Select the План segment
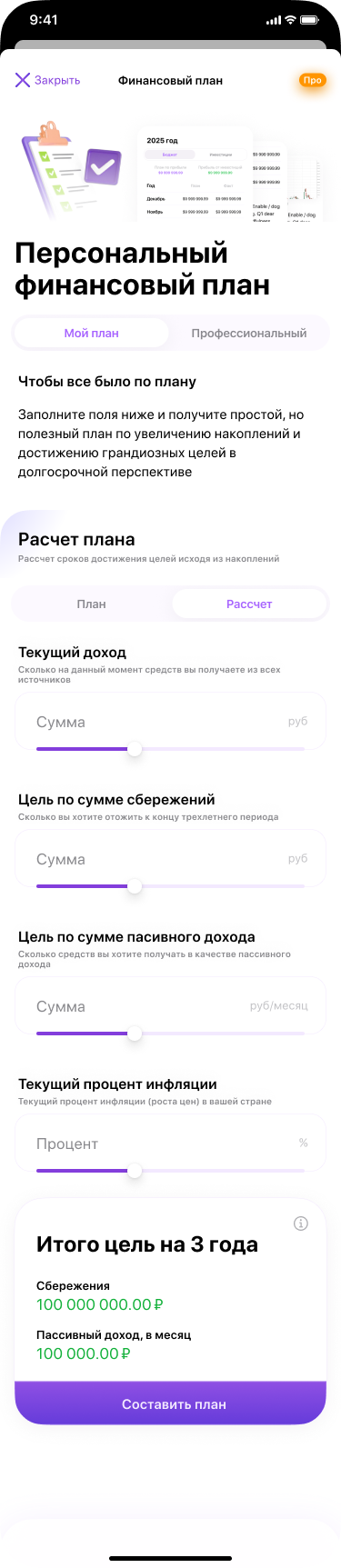 pyautogui.click(x=92, y=604)
